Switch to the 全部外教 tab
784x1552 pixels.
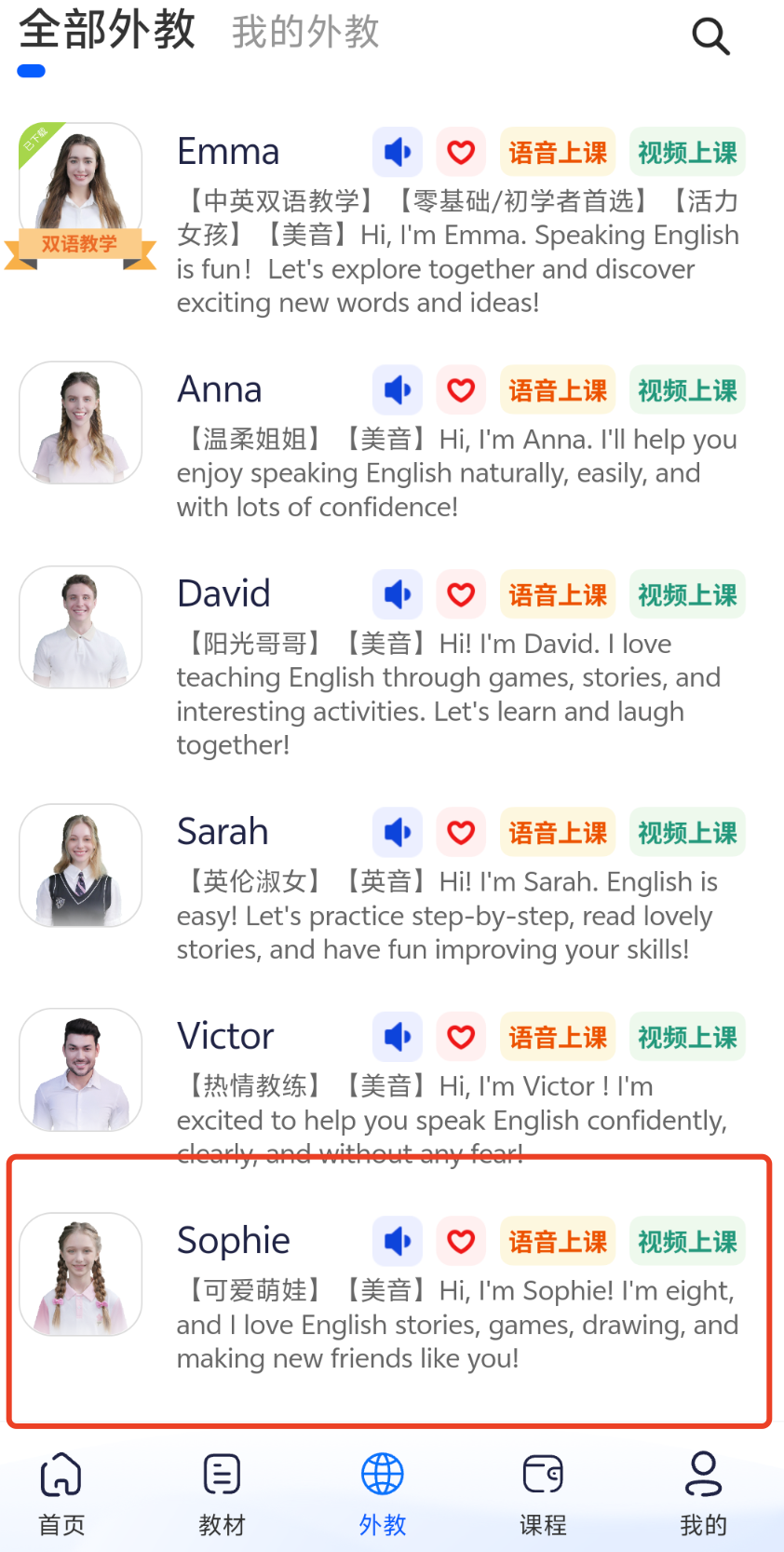pos(107,29)
